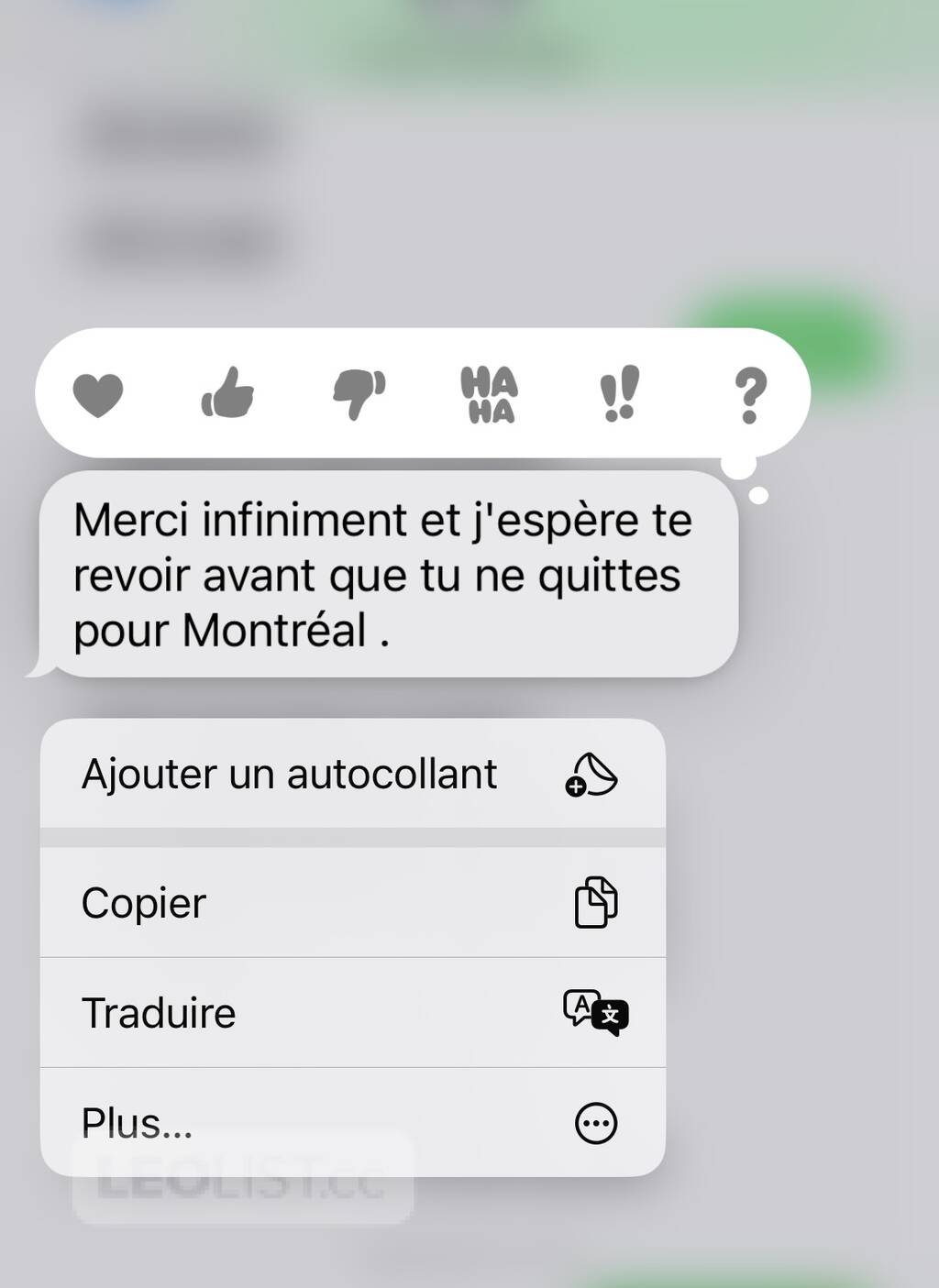React with the heart tapback

tap(98, 395)
